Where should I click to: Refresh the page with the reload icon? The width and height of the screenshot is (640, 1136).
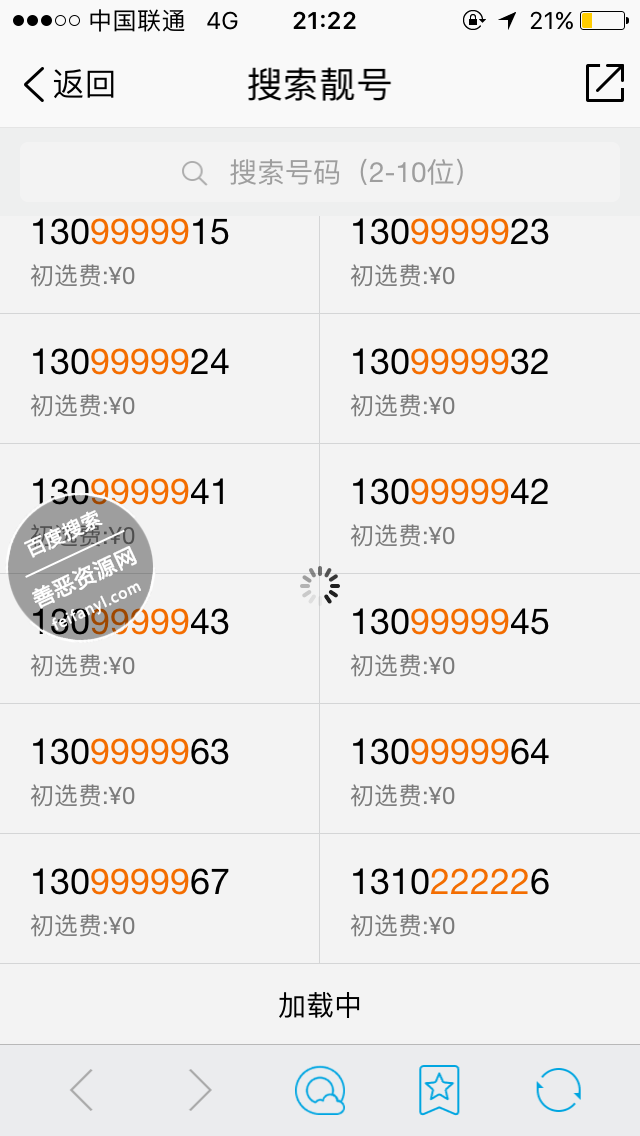[558, 1090]
